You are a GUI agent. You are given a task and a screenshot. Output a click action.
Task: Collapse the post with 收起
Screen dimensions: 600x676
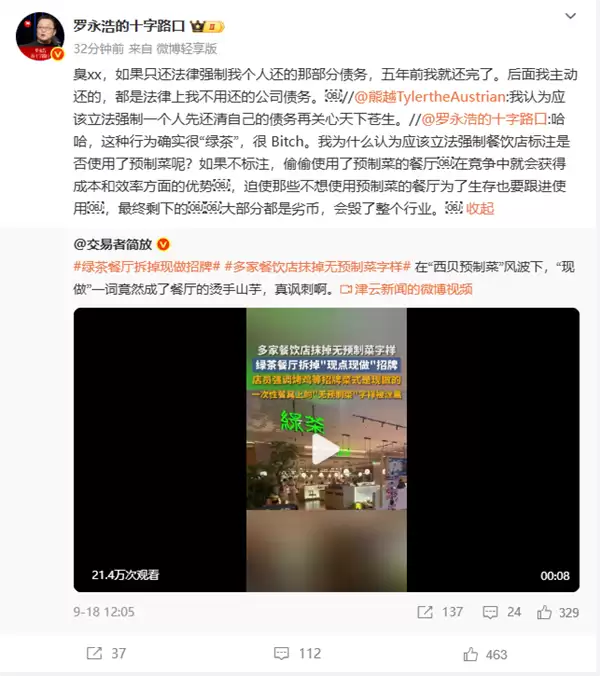[480, 208]
